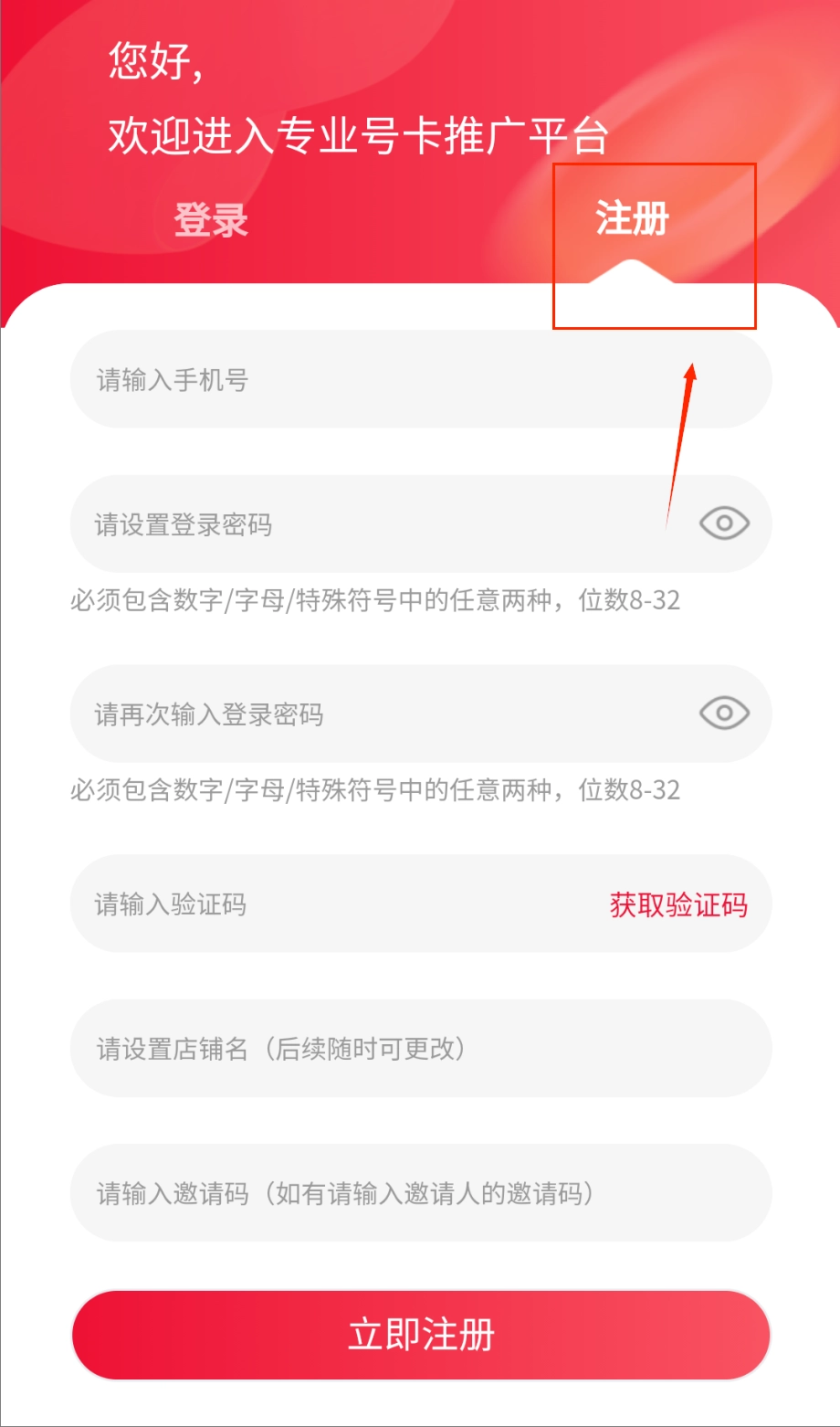The image size is (840, 1427).
Task: Request code via 获取验证码
Action: click(x=678, y=904)
